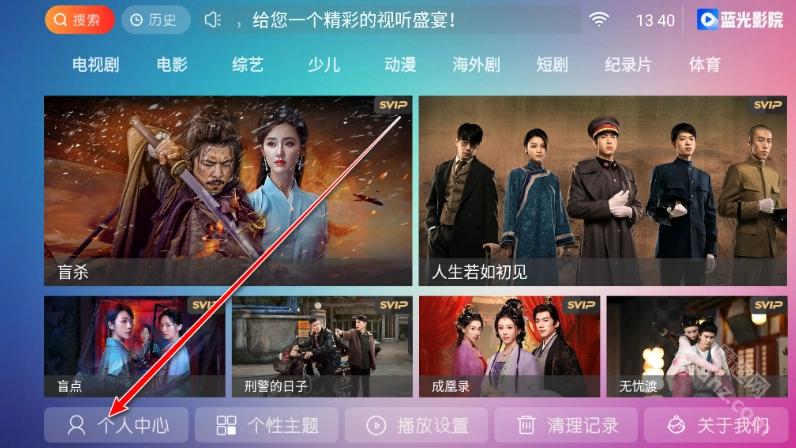This screenshot has height=448, width=796.
Task: Go to the 动漫 tab
Action: tap(400, 65)
